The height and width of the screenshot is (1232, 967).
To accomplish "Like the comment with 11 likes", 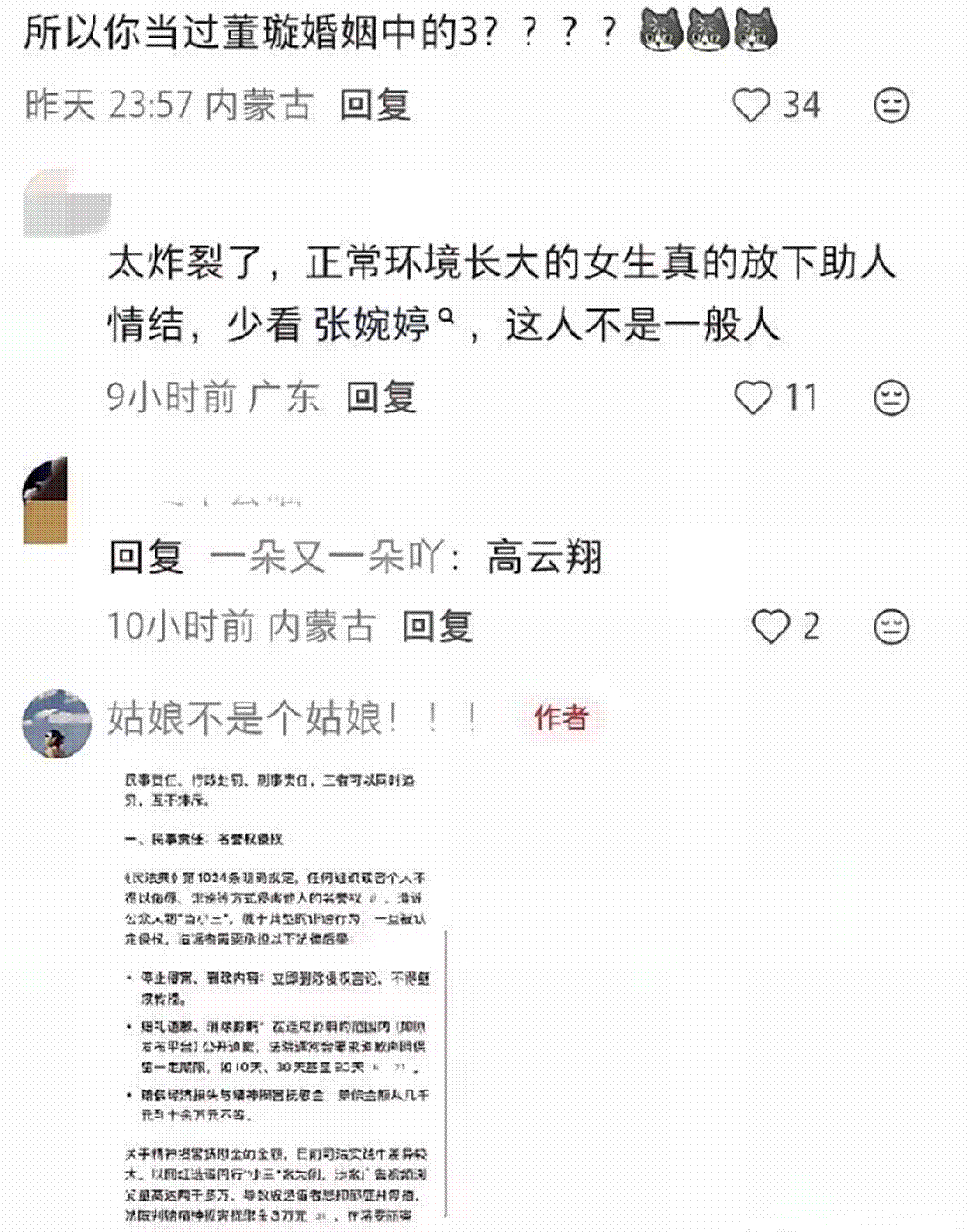I will point(753,398).
